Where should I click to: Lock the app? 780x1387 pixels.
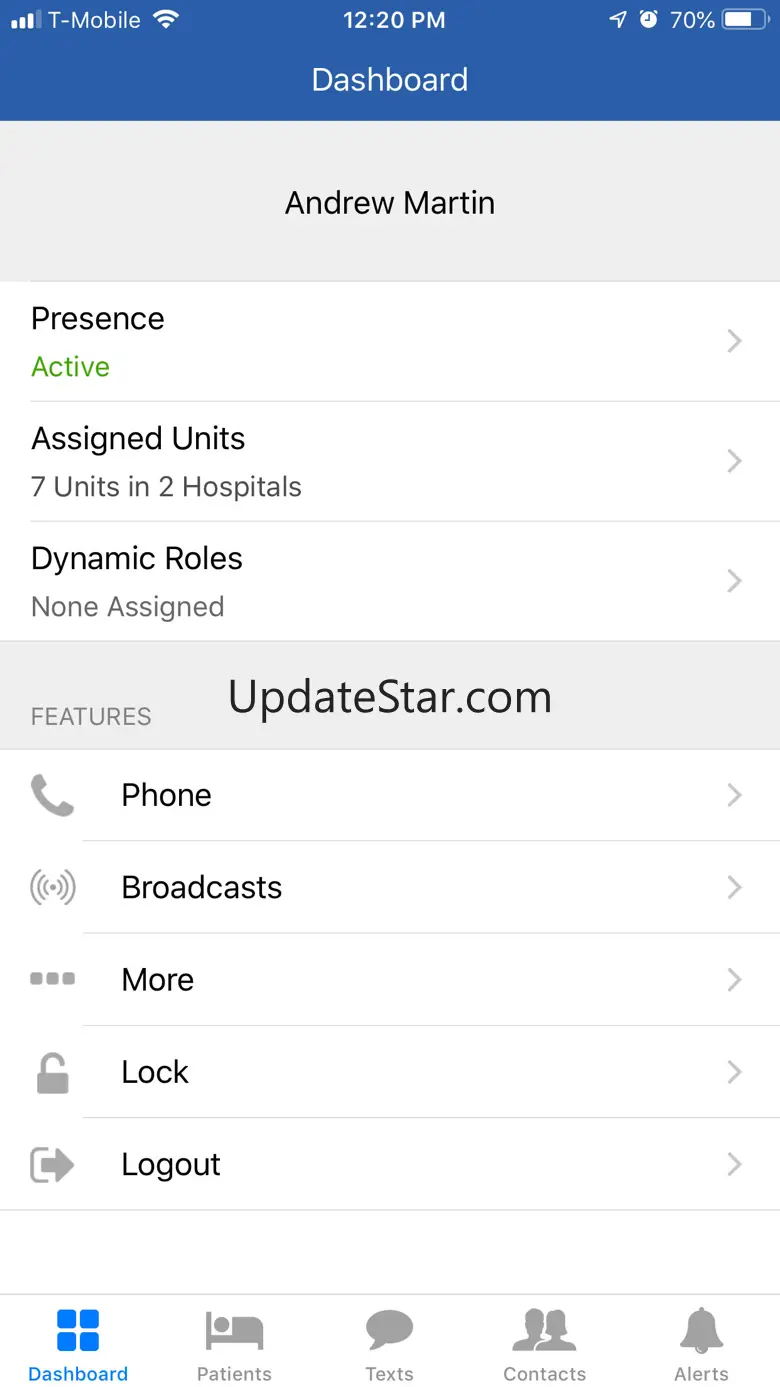click(x=390, y=1072)
